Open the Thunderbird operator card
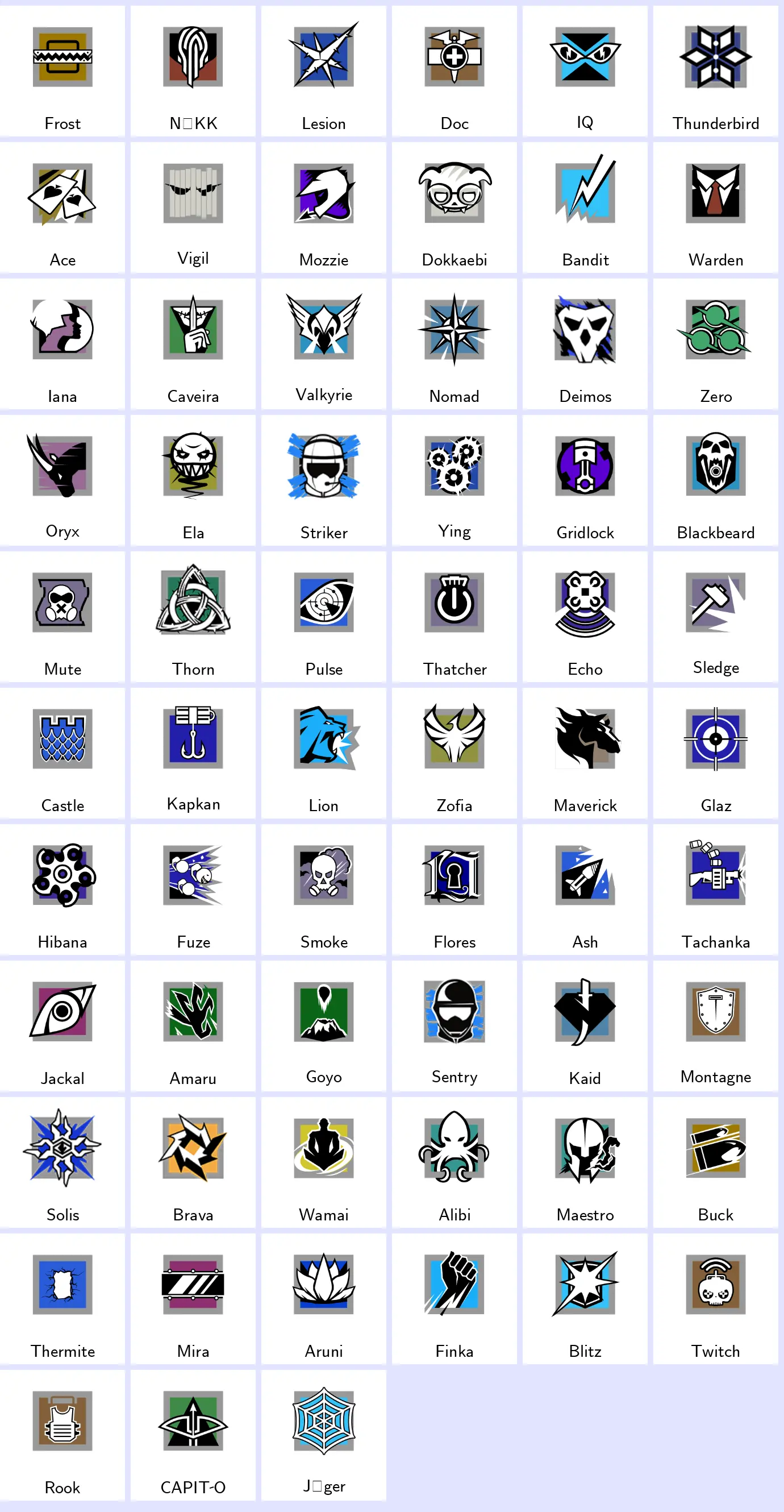 715,72
